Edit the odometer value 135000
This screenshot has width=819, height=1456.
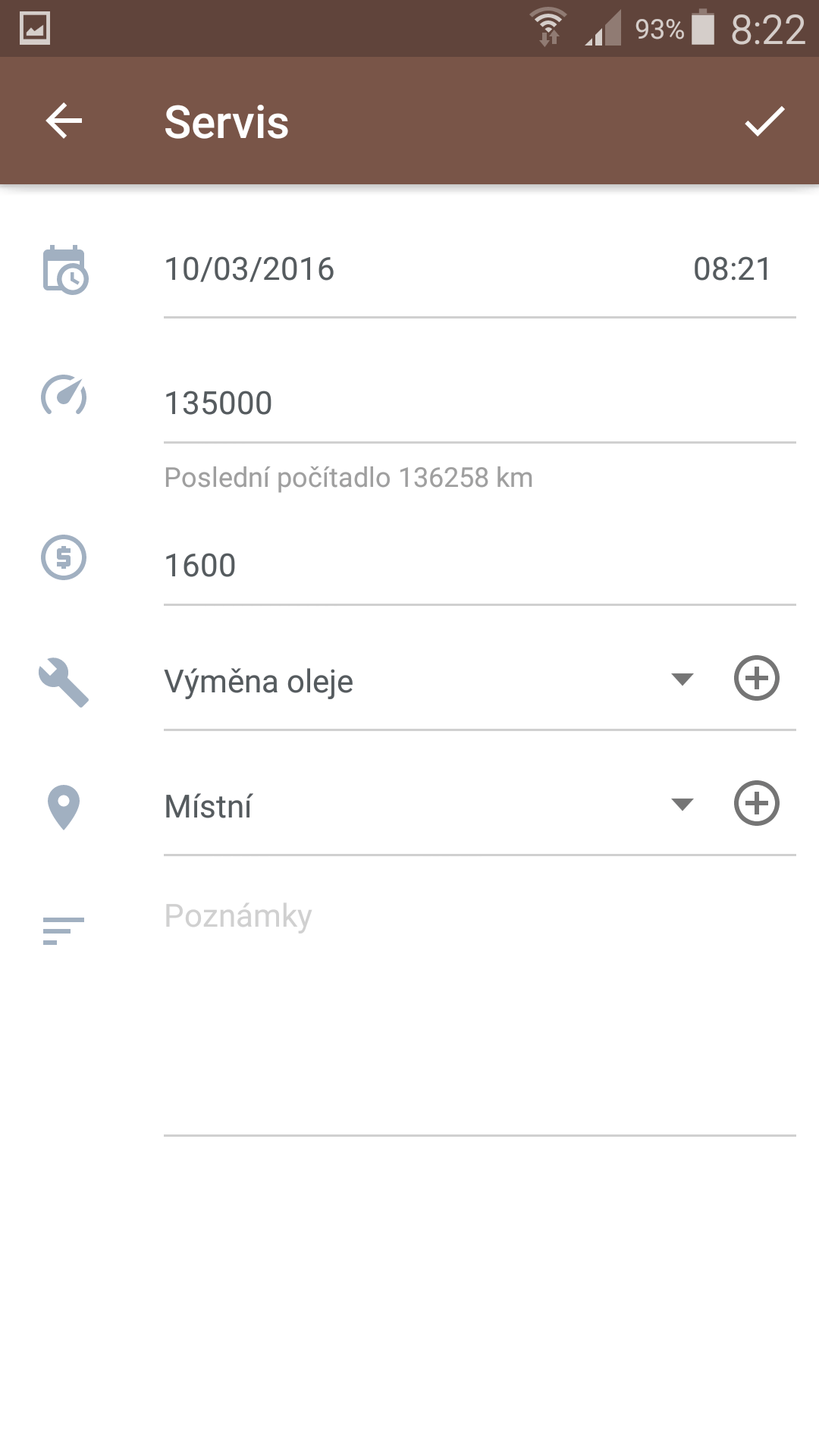(x=480, y=403)
